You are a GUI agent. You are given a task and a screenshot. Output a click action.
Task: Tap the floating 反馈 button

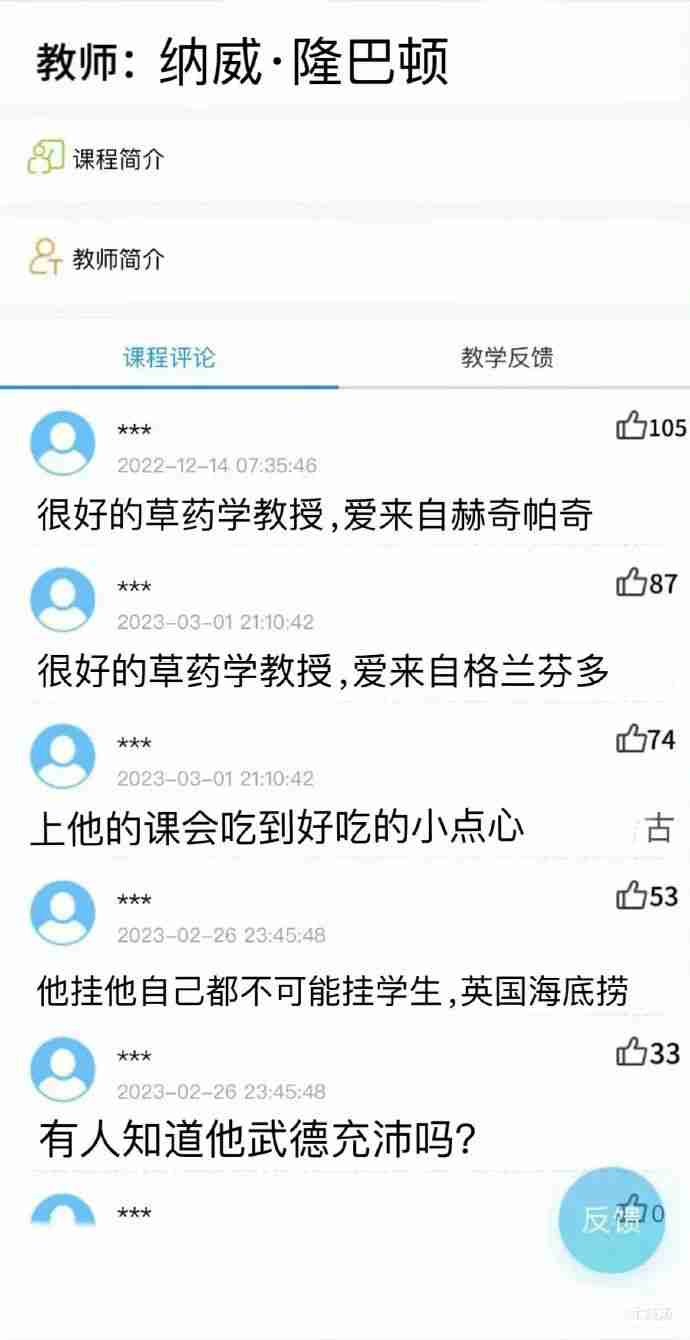[611, 1220]
